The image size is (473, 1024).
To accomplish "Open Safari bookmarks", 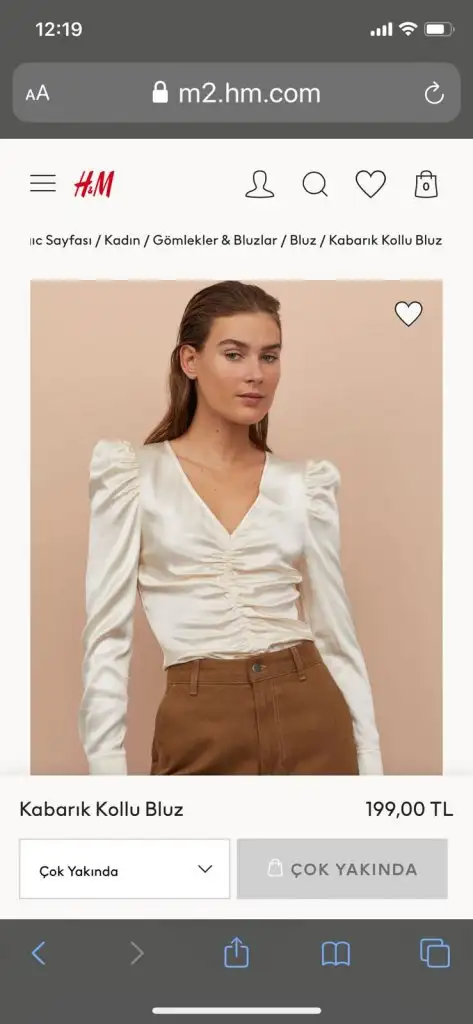I will coord(336,953).
